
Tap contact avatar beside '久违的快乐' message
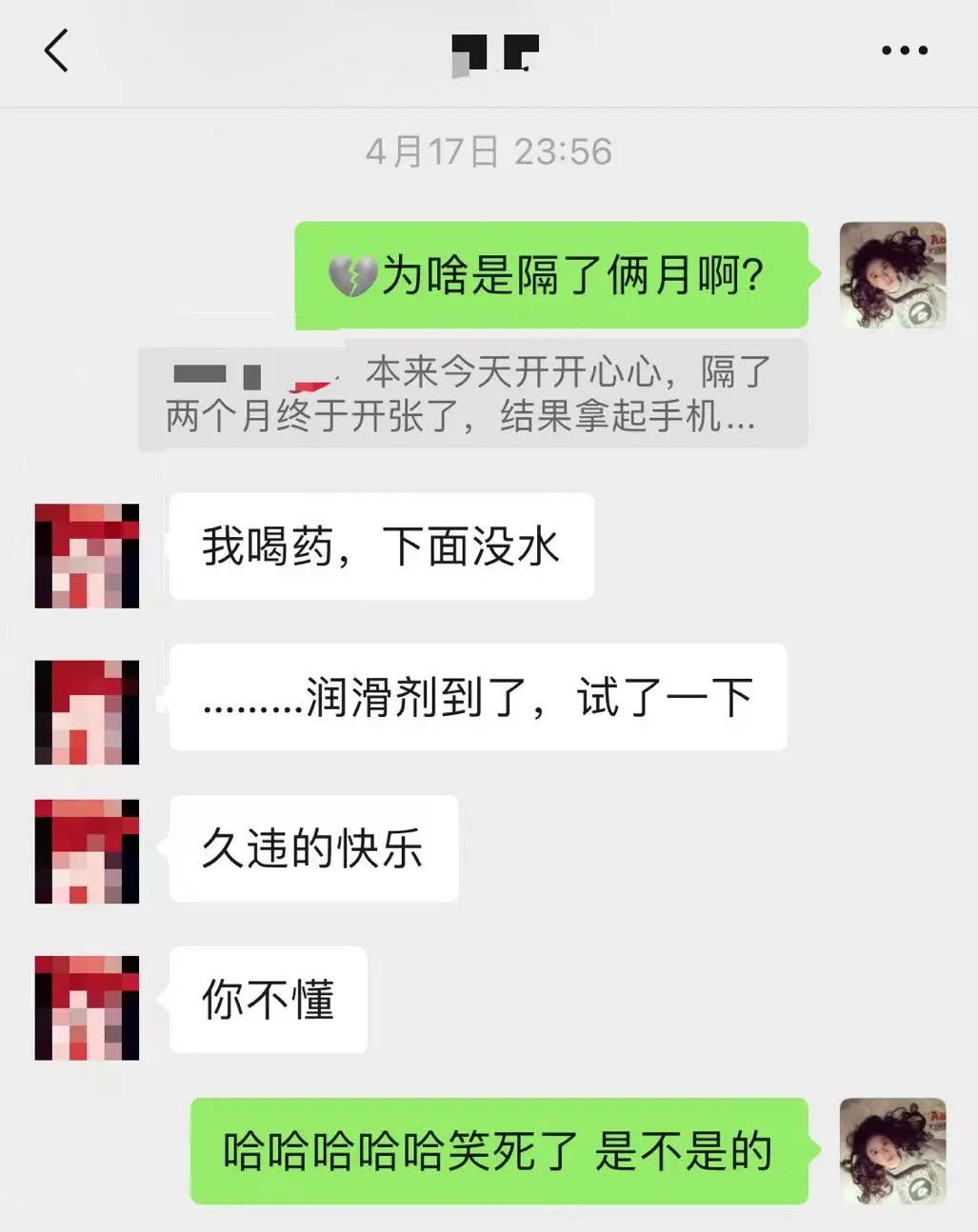pos(85,849)
